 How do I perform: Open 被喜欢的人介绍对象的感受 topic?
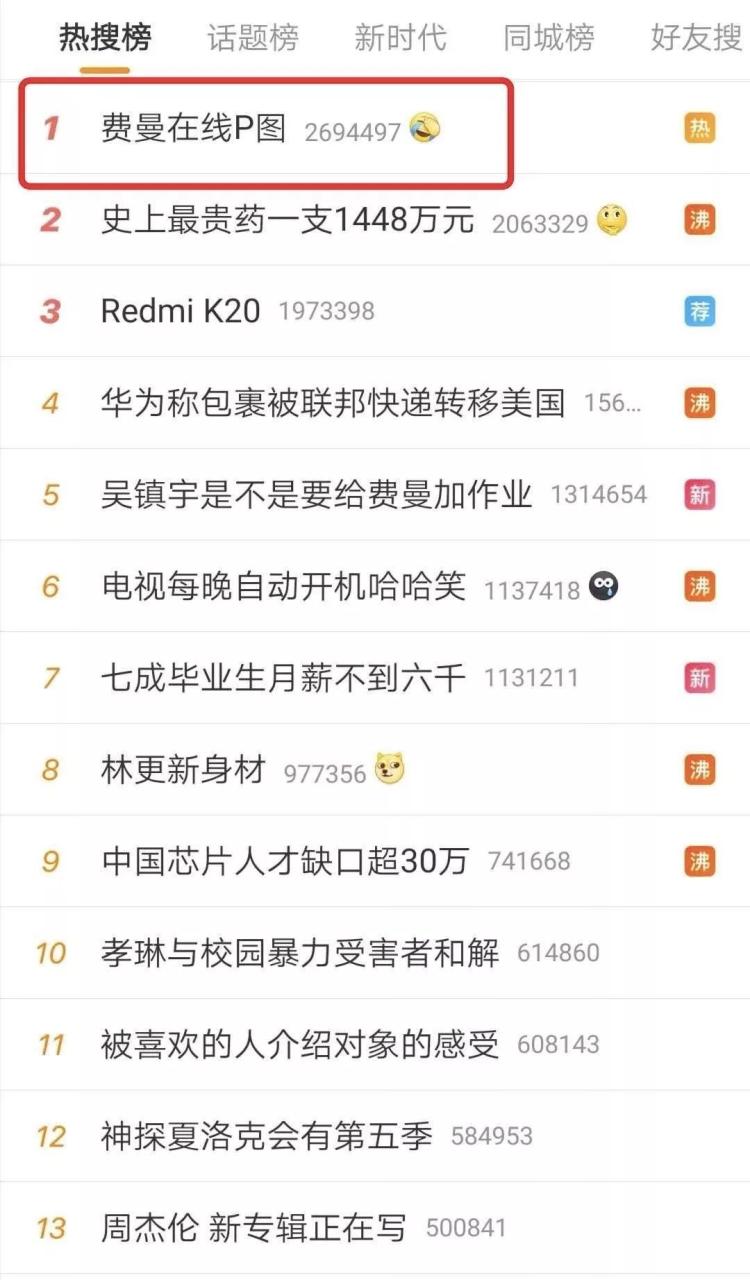coord(300,1045)
